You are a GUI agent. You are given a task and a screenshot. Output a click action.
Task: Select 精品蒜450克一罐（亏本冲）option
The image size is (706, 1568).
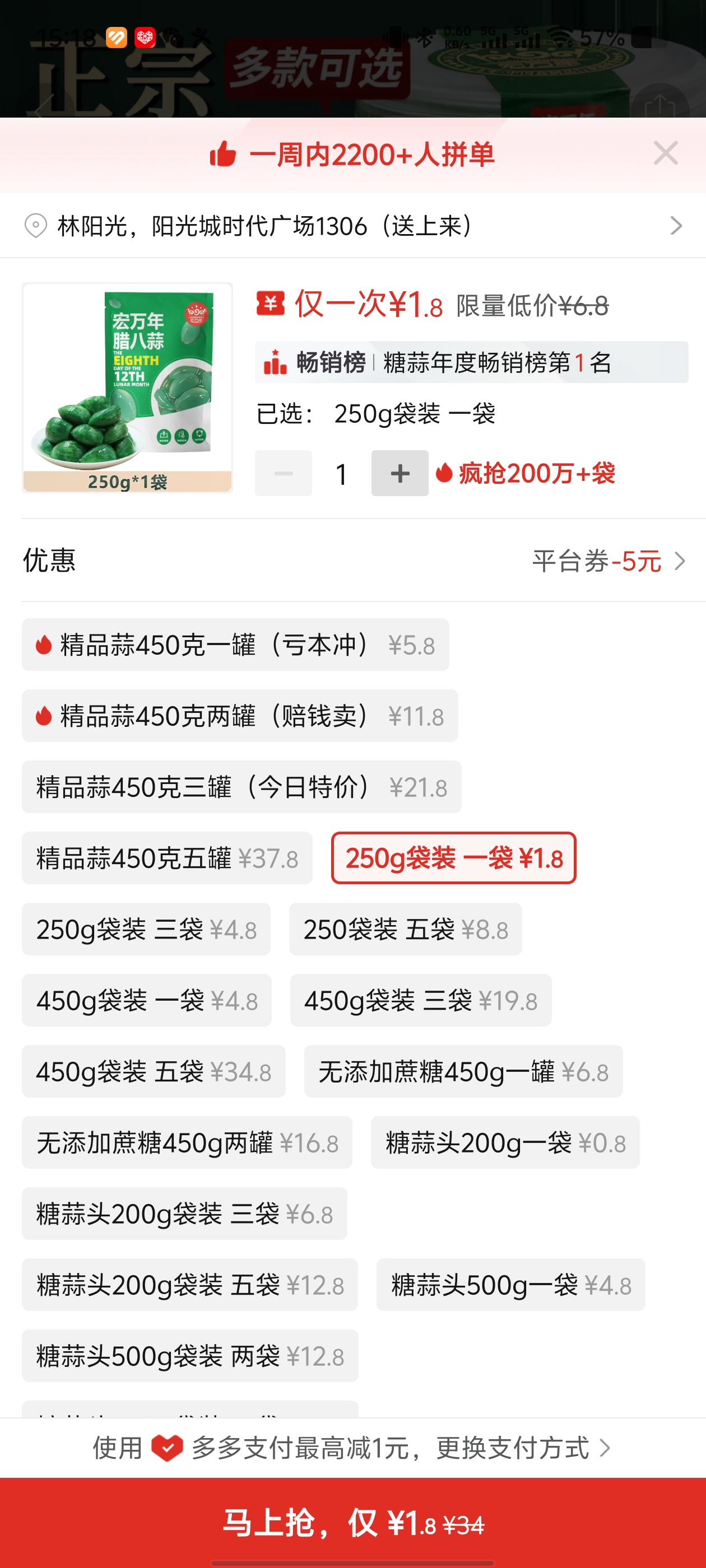(x=235, y=645)
